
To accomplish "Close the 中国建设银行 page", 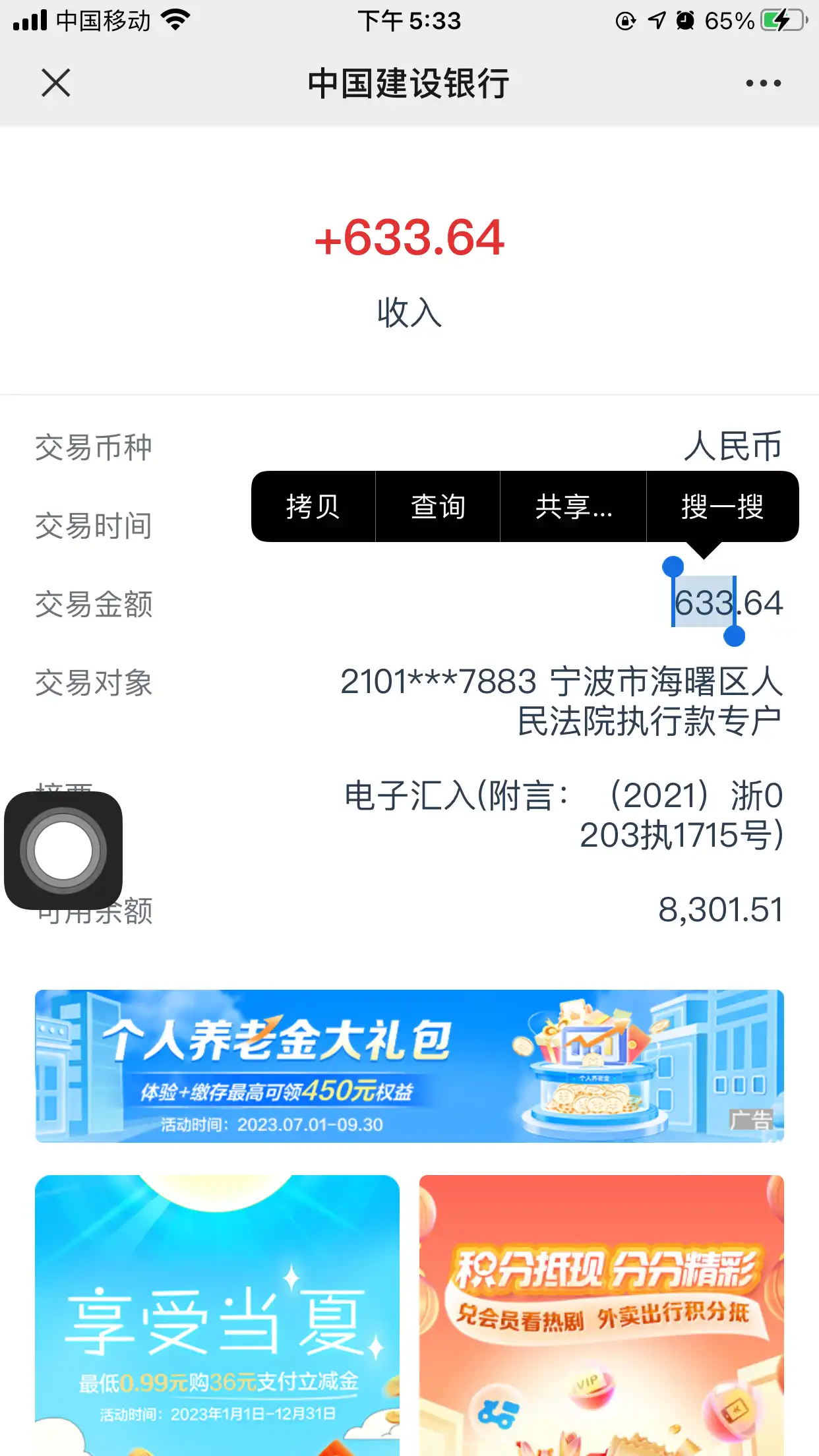I will coord(56,83).
